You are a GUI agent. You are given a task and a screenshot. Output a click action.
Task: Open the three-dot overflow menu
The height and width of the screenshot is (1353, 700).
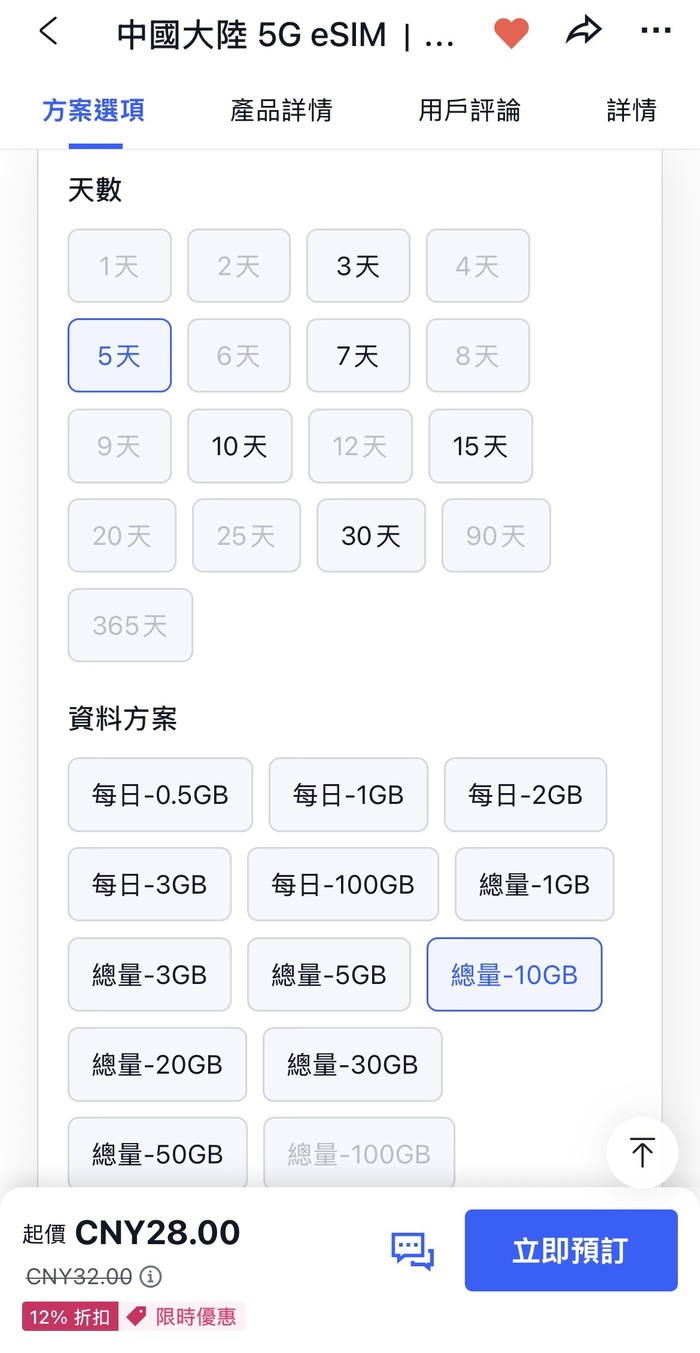(655, 33)
